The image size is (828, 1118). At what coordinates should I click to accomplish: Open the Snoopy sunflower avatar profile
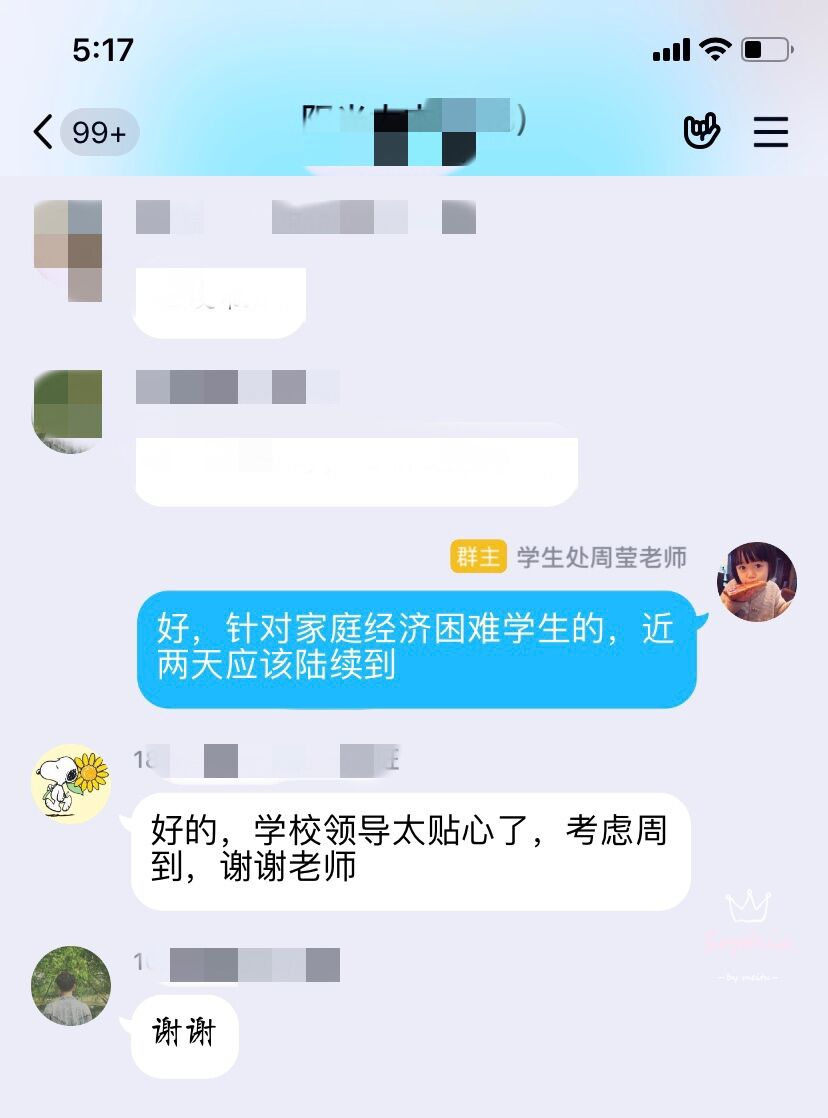(x=71, y=783)
